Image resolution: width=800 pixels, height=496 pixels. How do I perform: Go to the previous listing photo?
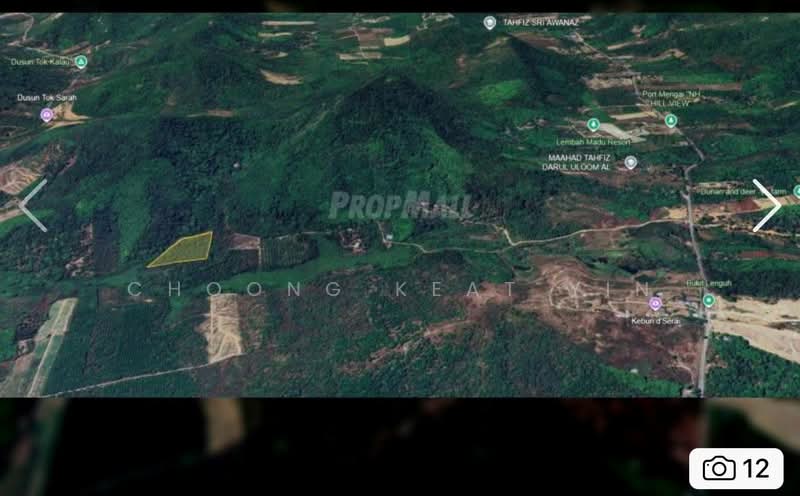(x=33, y=205)
